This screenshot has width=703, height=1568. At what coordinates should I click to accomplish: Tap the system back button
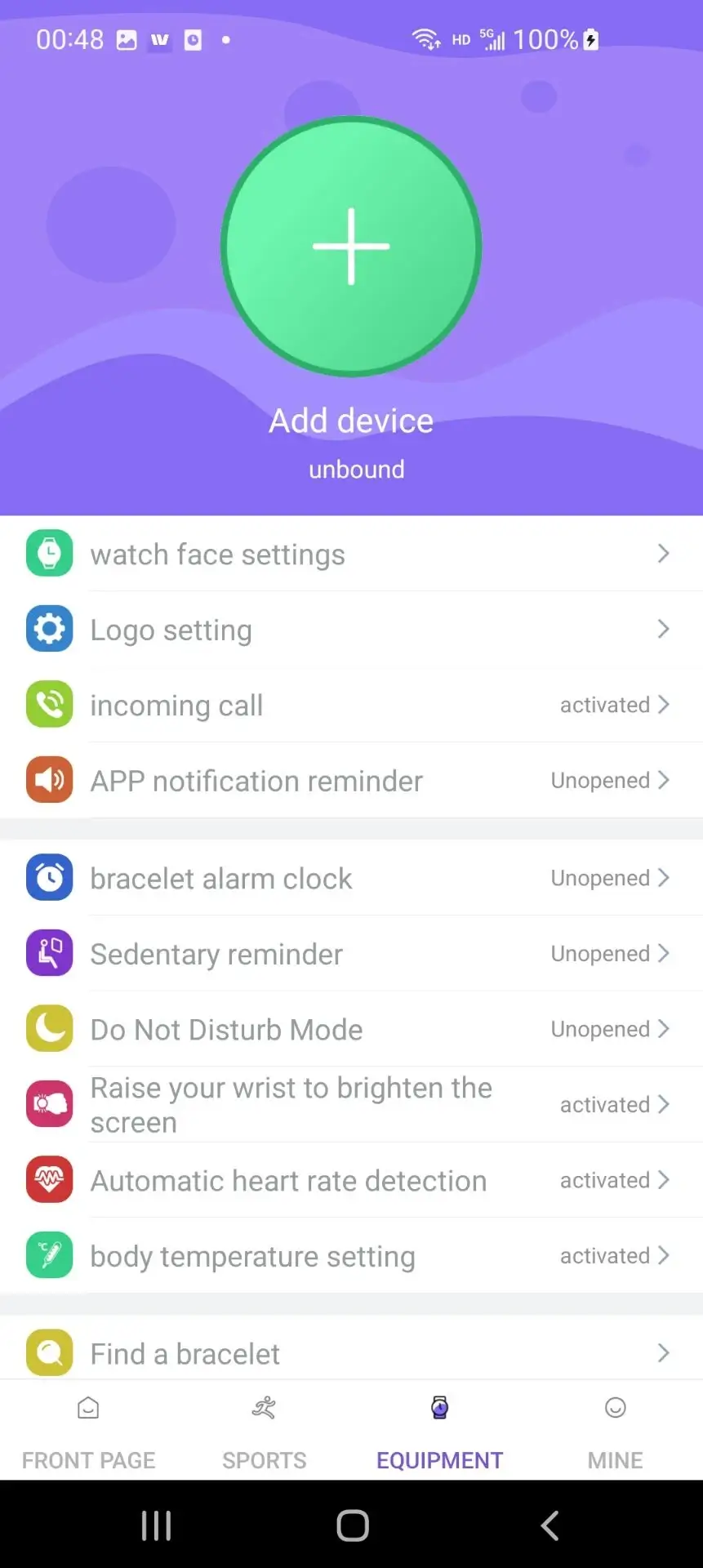(x=549, y=1525)
